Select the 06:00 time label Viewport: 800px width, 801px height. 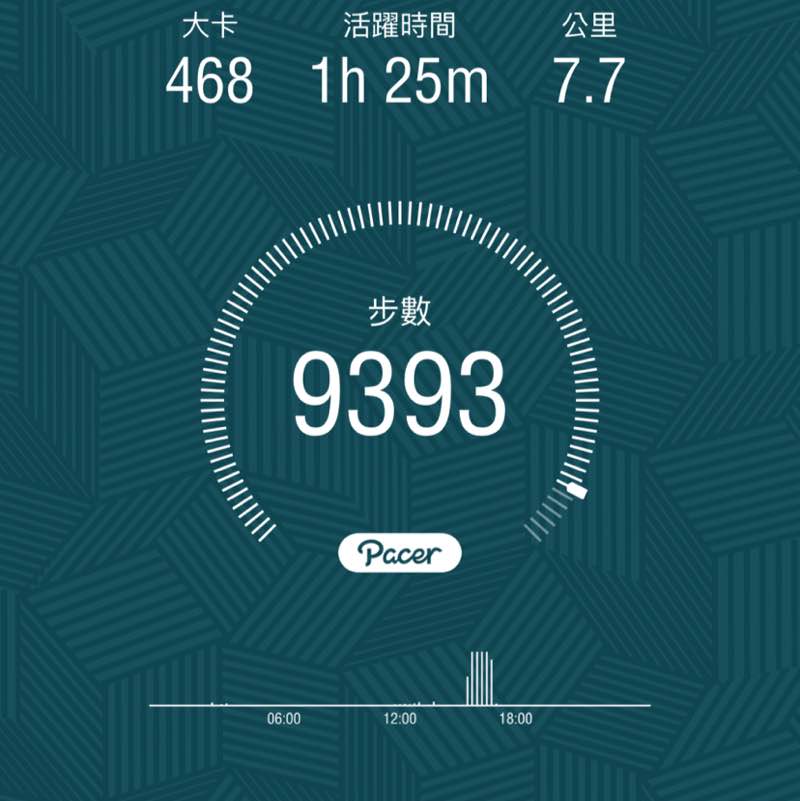coord(283,717)
